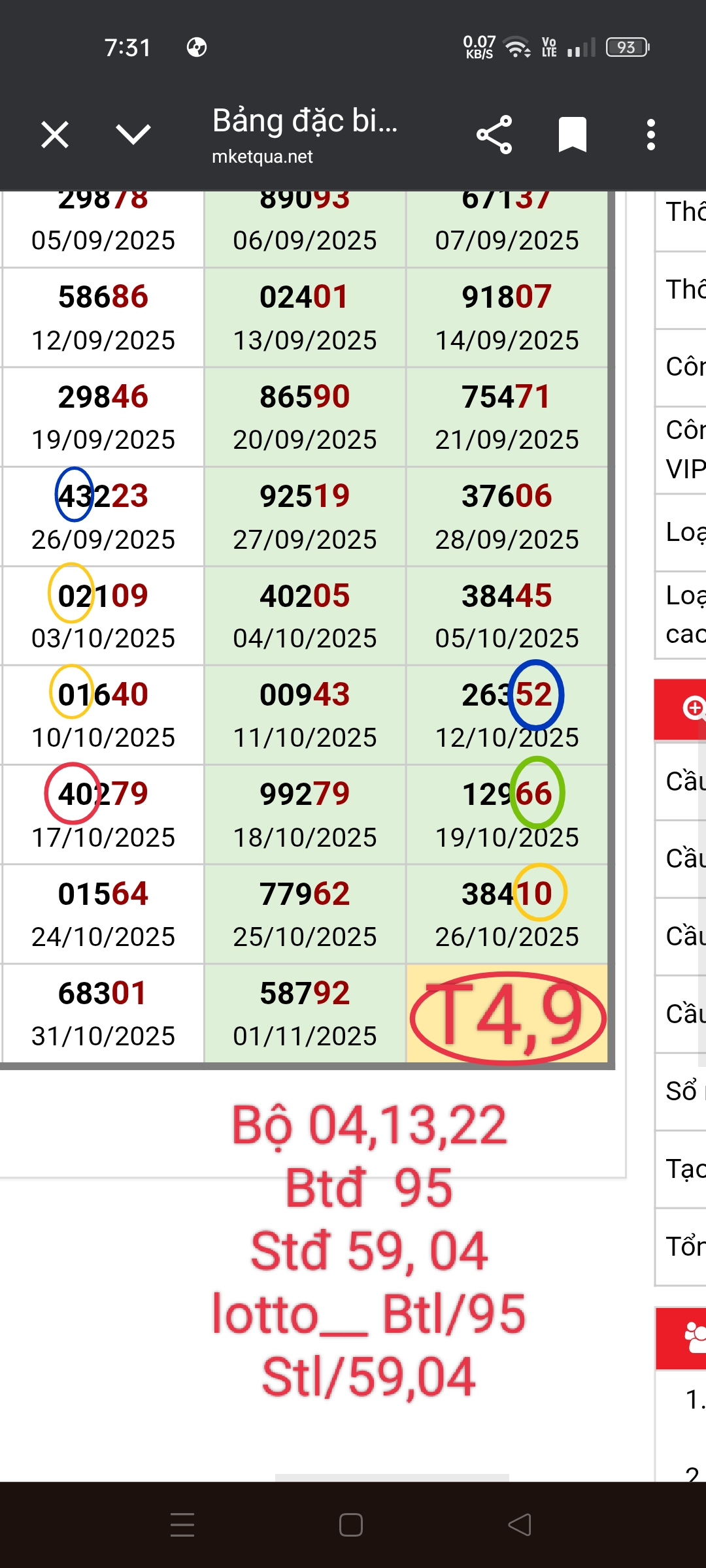Share this page

[x=494, y=135]
